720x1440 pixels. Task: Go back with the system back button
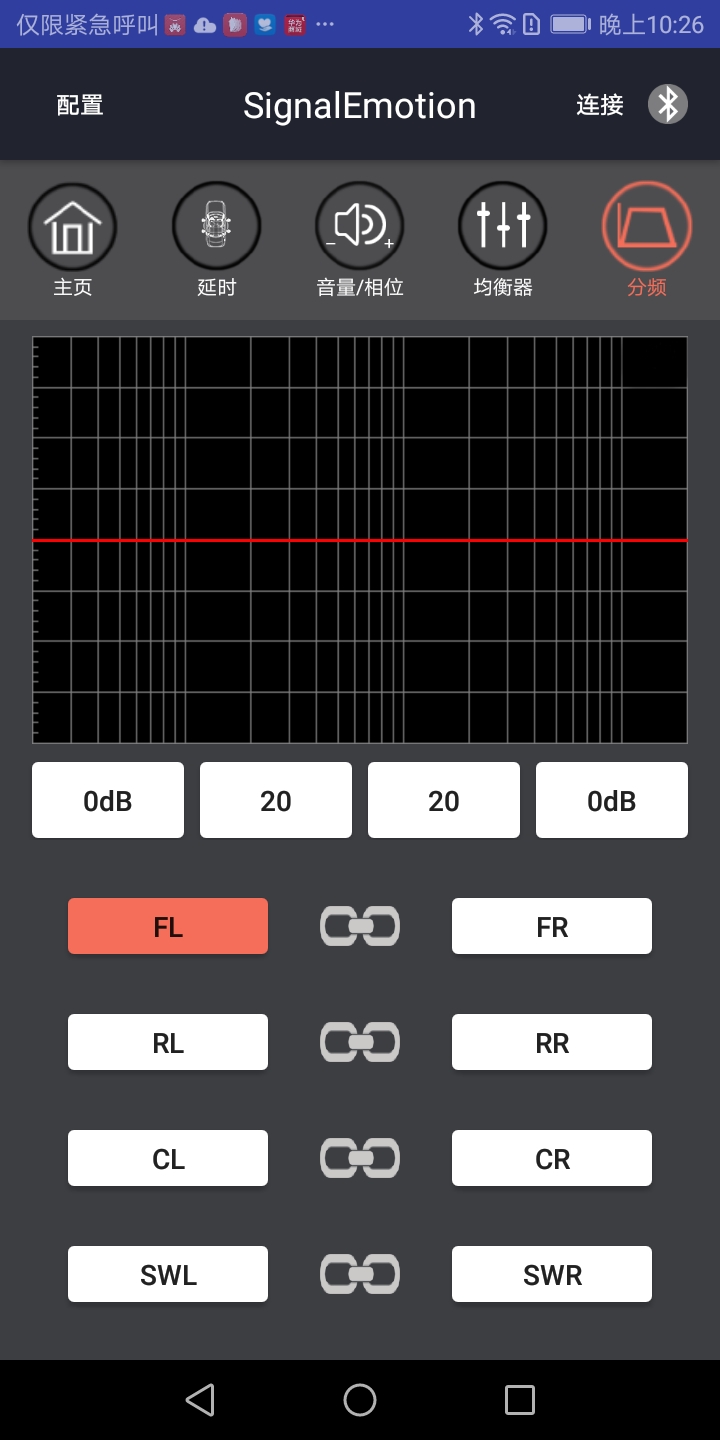(200, 1399)
